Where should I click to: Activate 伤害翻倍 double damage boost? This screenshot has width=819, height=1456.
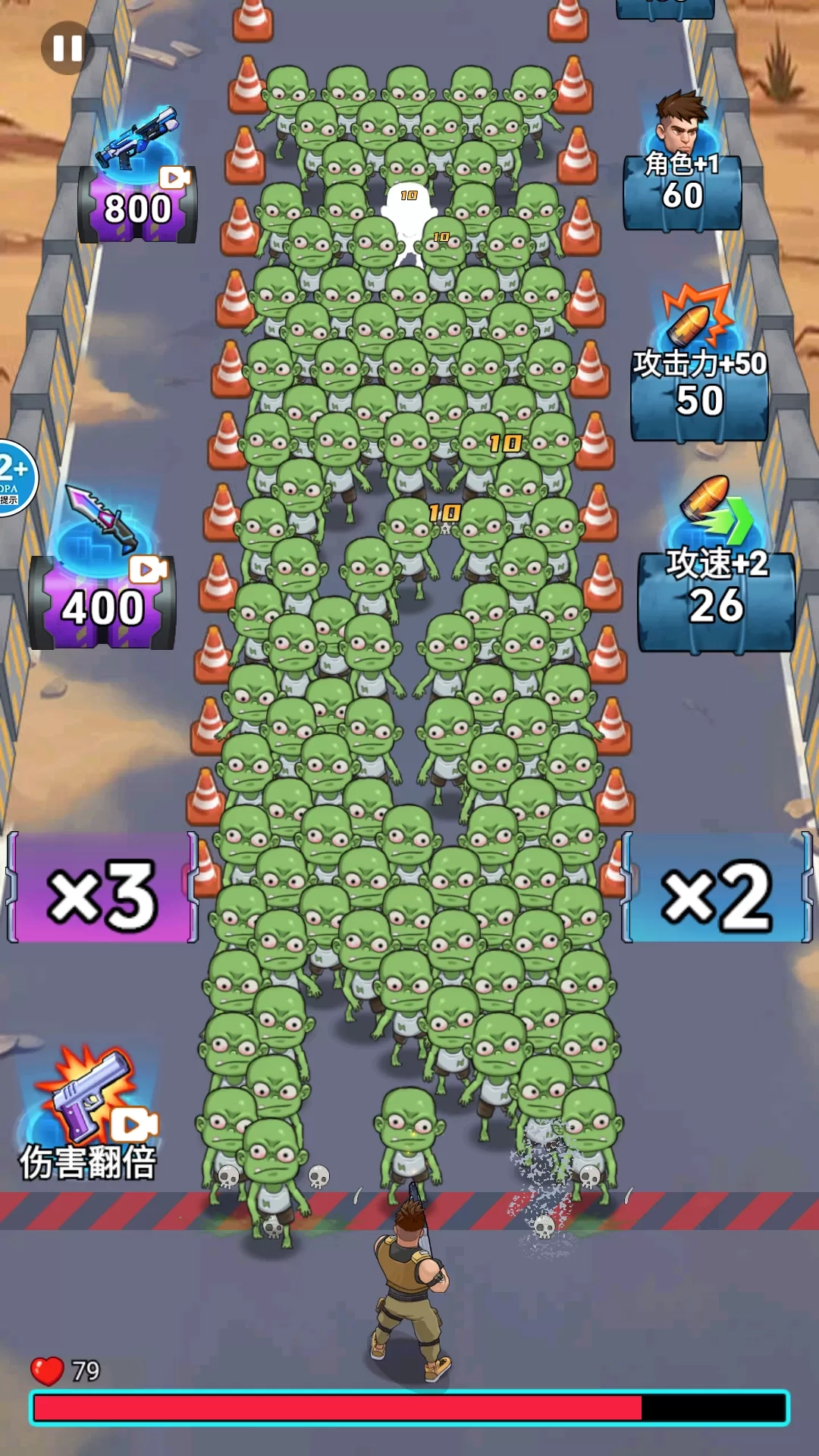pyautogui.click(x=89, y=1115)
